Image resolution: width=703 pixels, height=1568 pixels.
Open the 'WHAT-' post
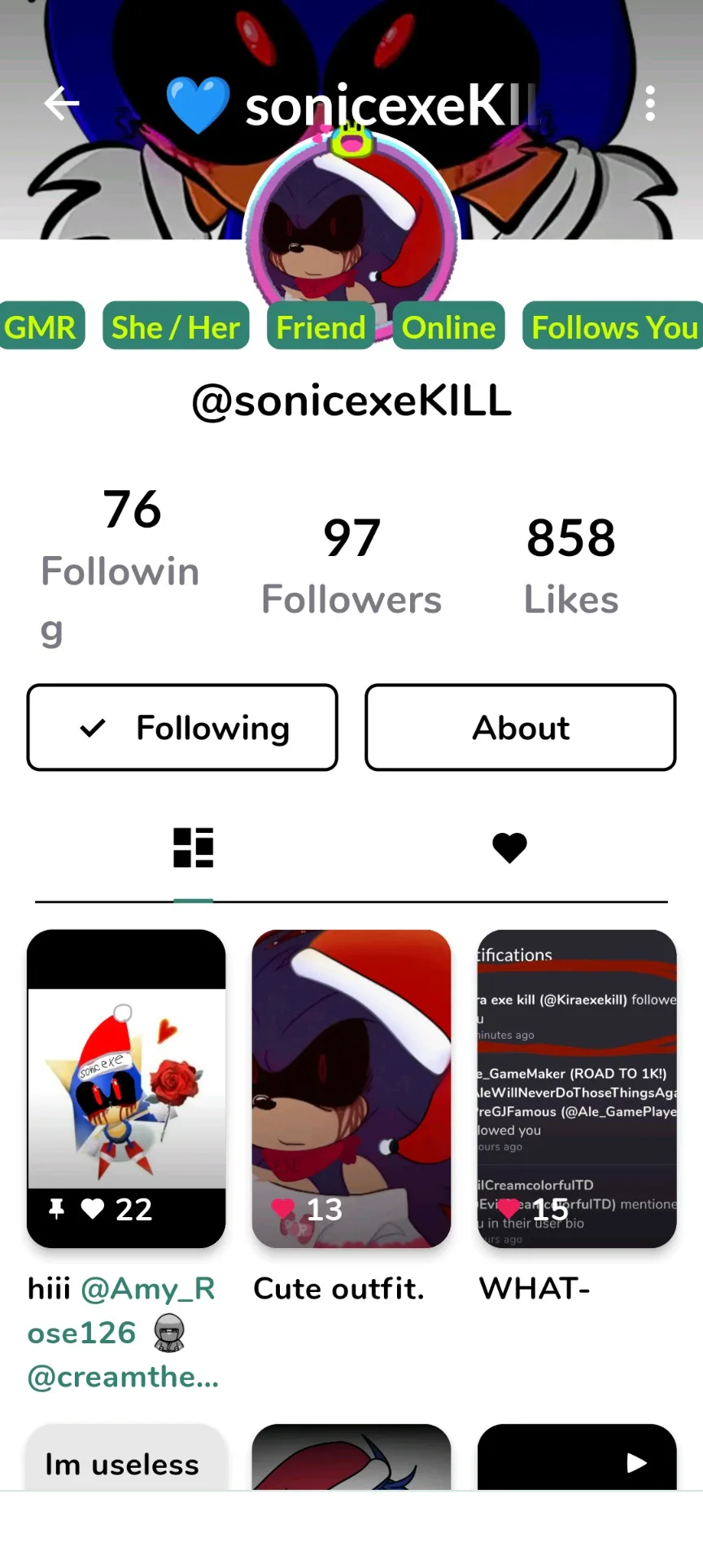point(577,1088)
